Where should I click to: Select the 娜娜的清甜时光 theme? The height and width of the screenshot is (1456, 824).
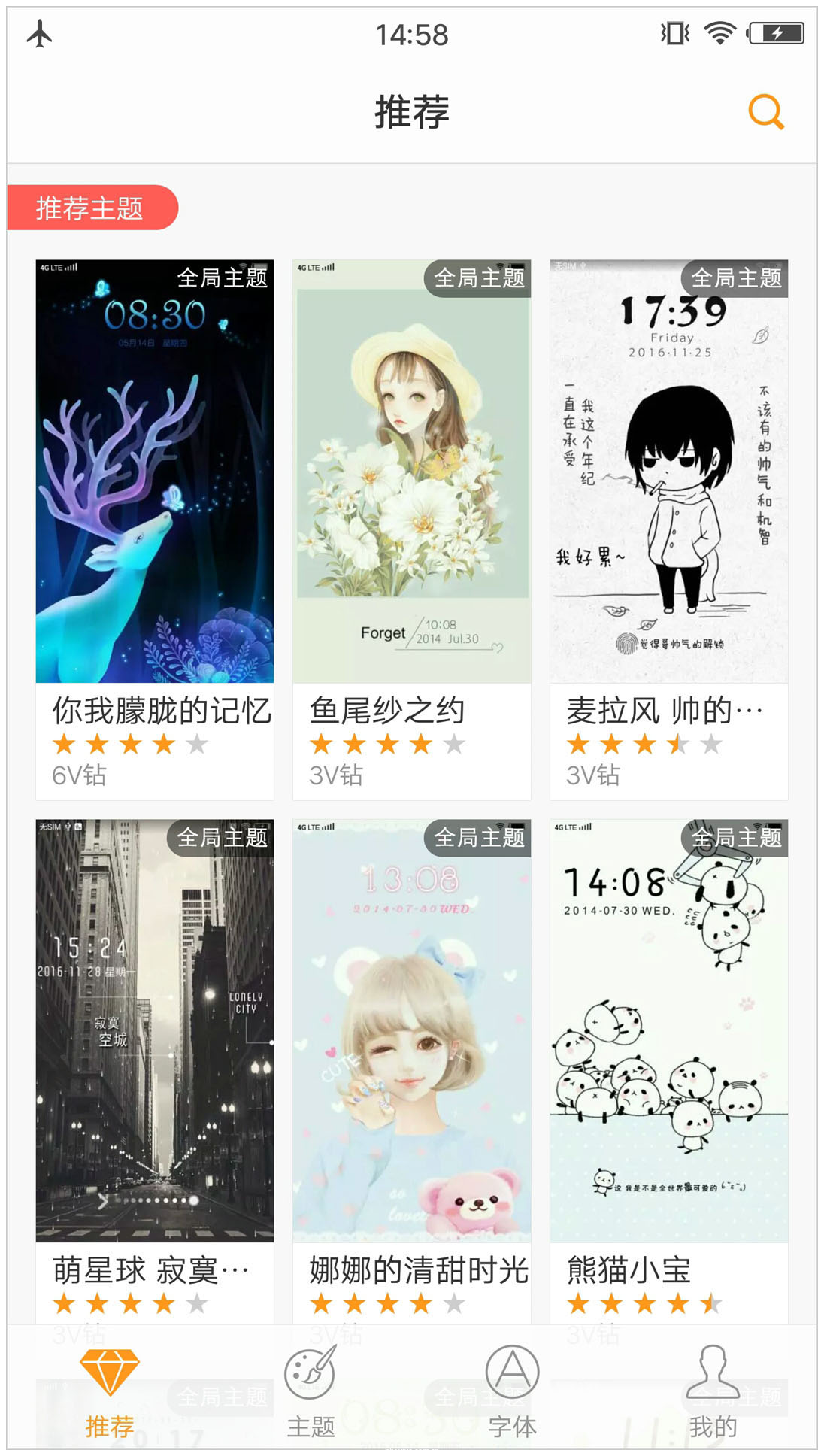click(x=412, y=1072)
